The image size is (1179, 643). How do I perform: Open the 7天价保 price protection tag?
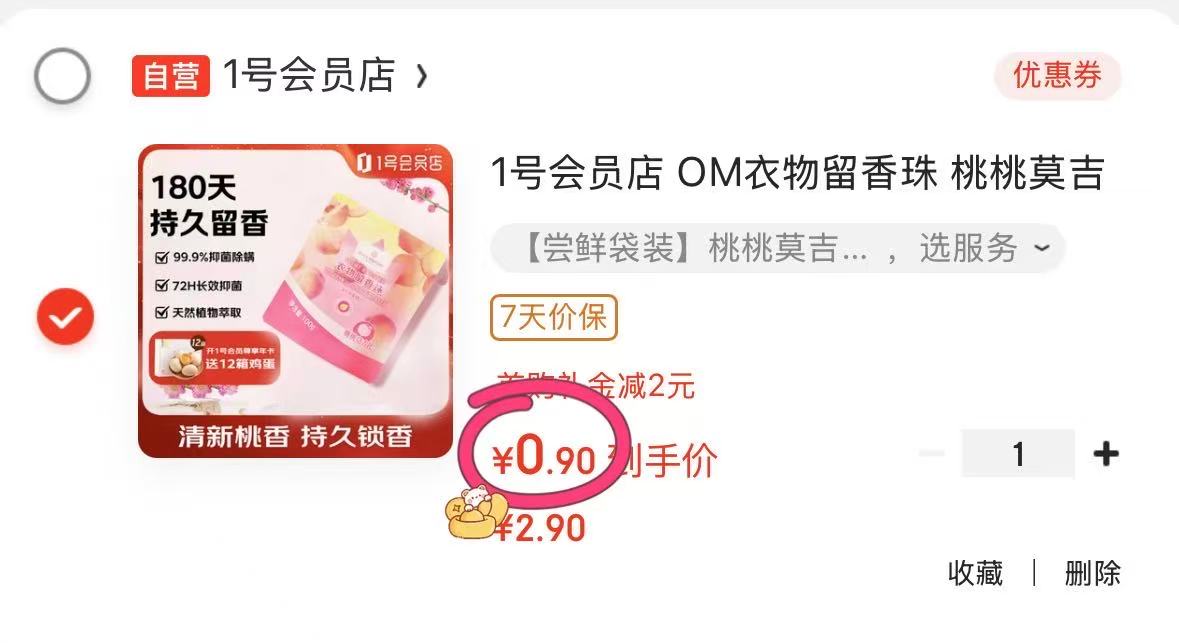(554, 318)
